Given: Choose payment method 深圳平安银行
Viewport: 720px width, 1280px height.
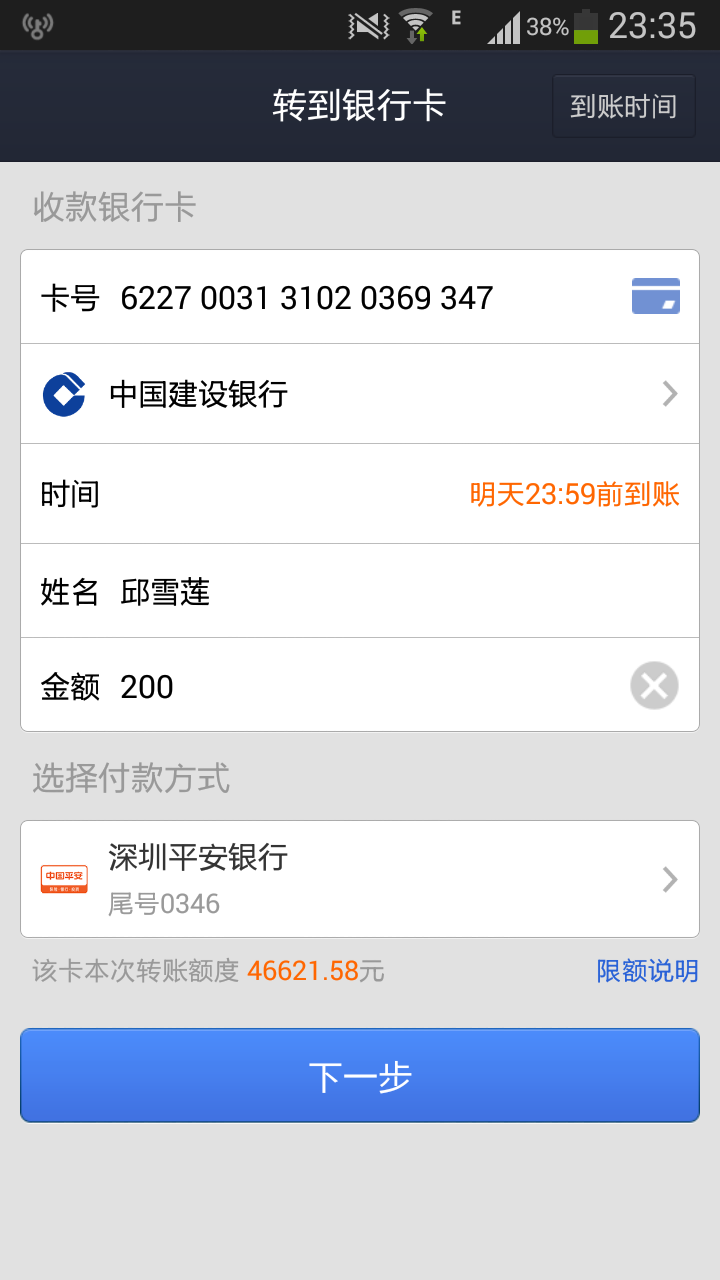Looking at the screenshot, I should (360, 879).
